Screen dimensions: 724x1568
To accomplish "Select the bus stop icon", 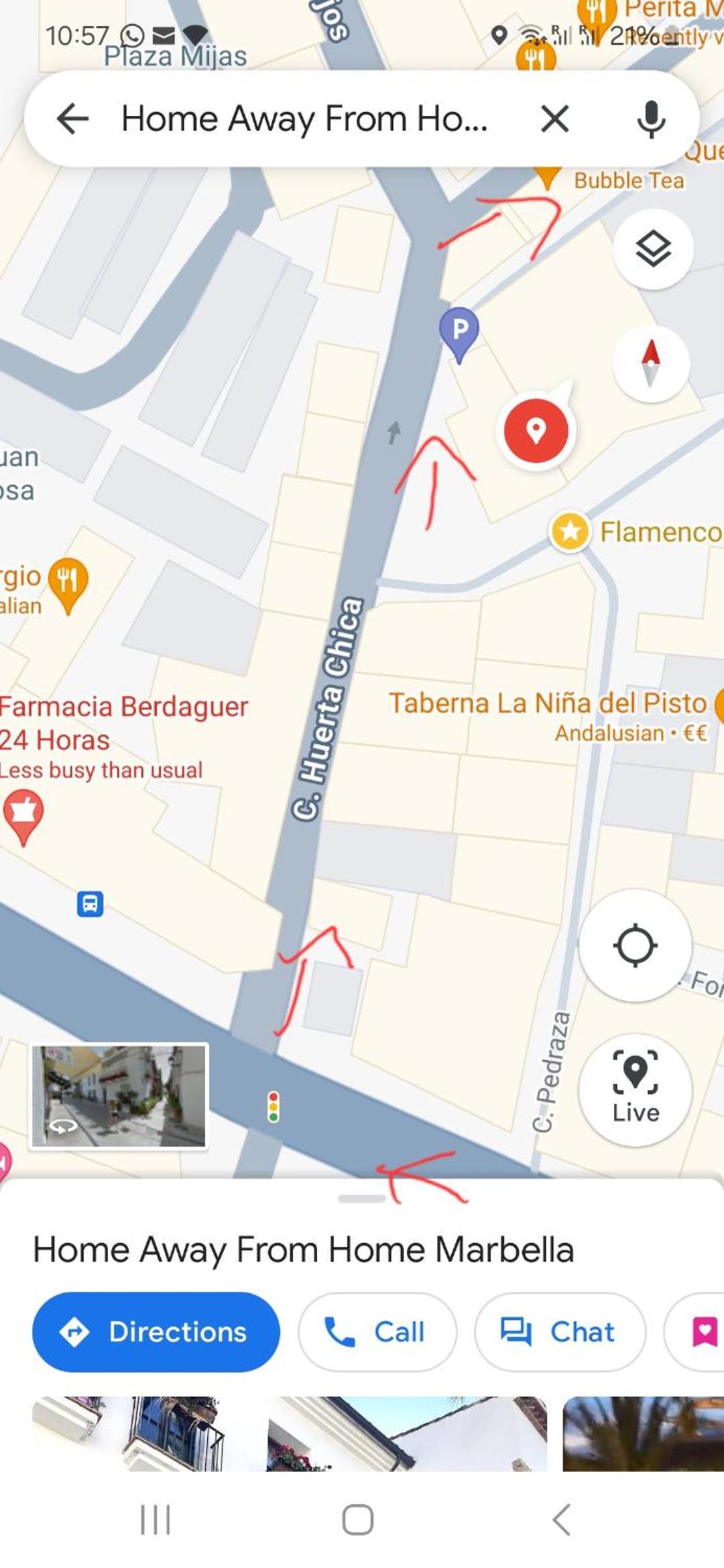I will [90, 903].
